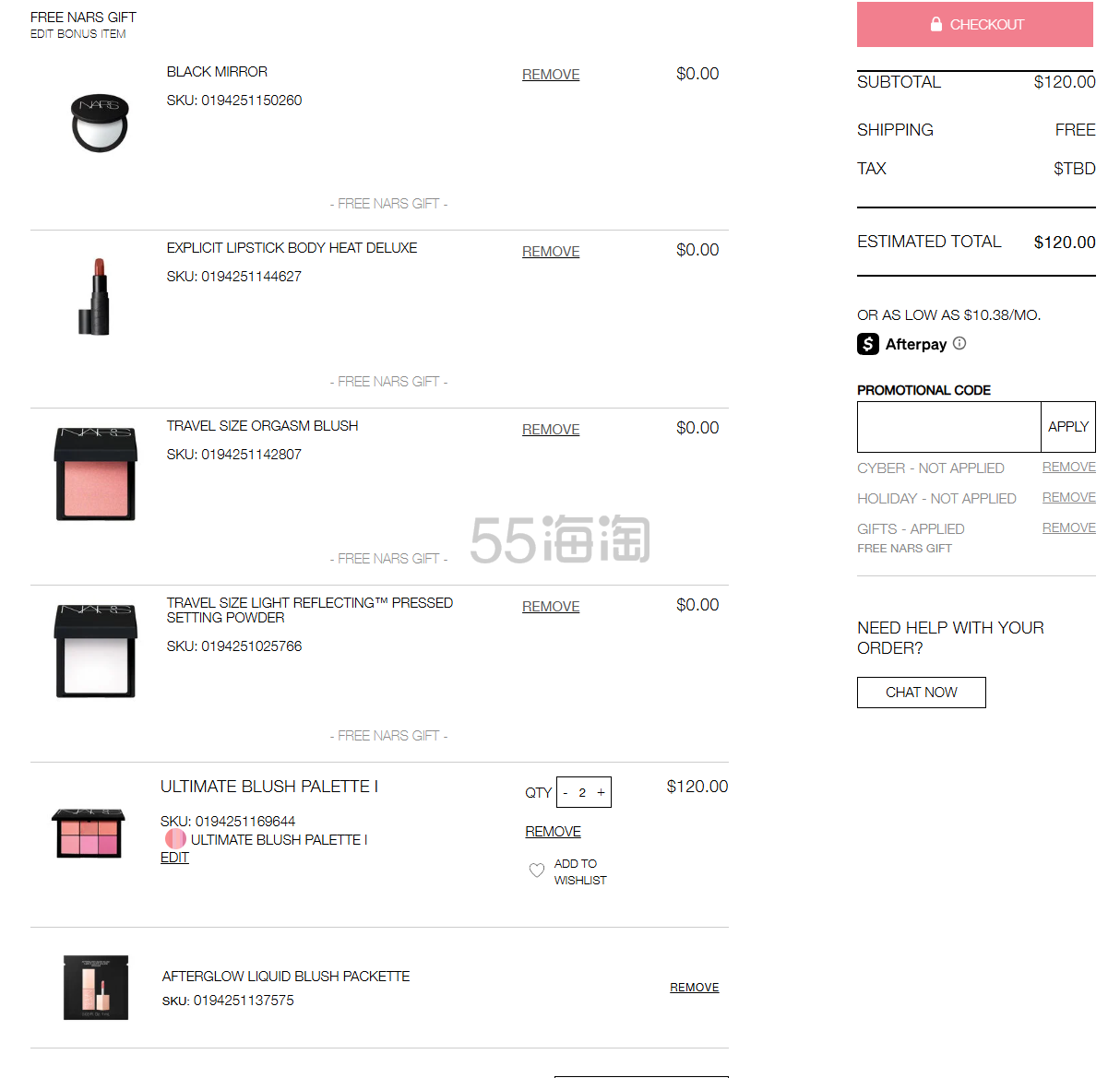Tap the Checkout button

pyautogui.click(x=974, y=25)
